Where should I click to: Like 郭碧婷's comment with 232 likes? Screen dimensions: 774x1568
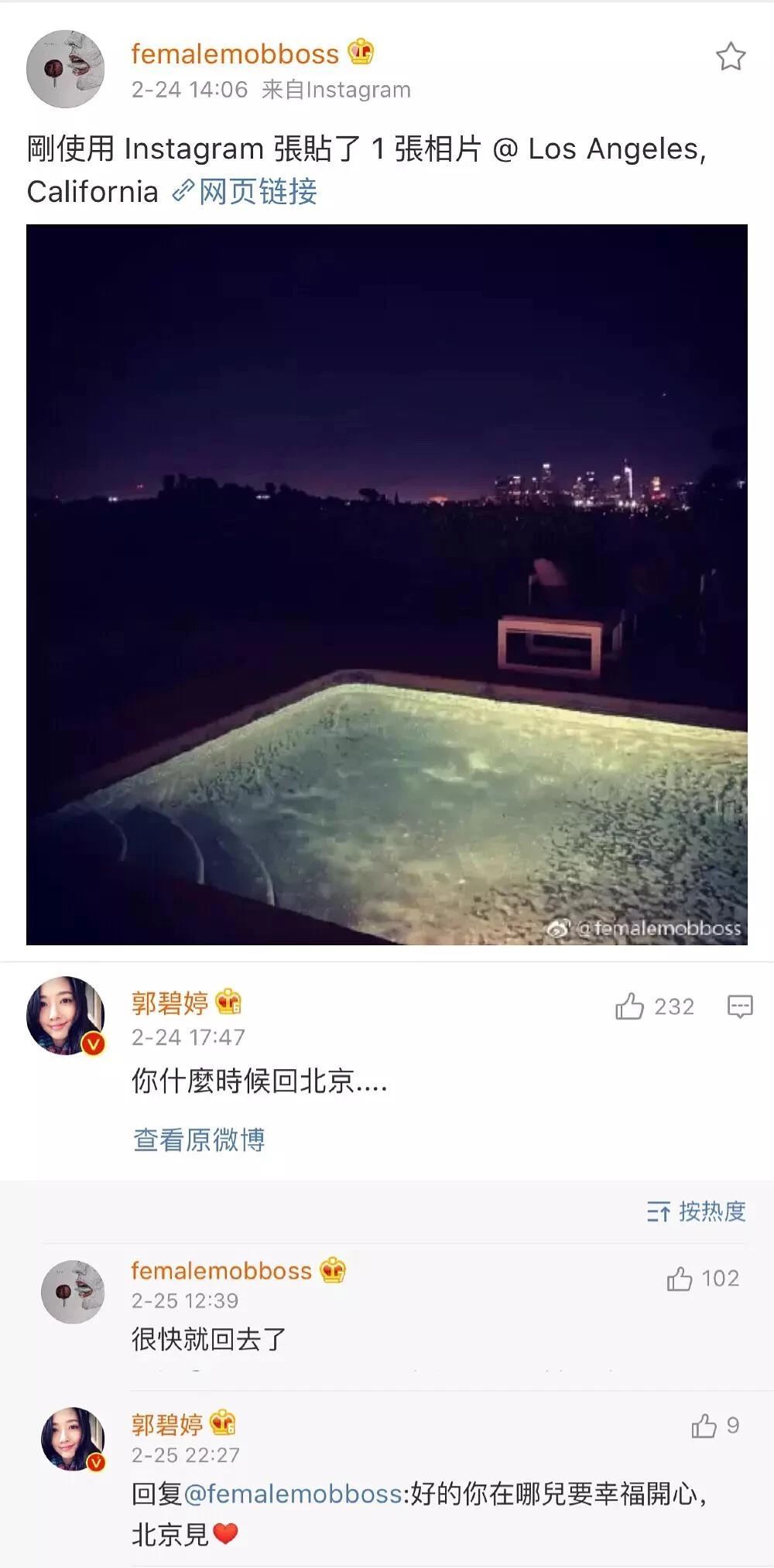pyautogui.click(x=629, y=1006)
